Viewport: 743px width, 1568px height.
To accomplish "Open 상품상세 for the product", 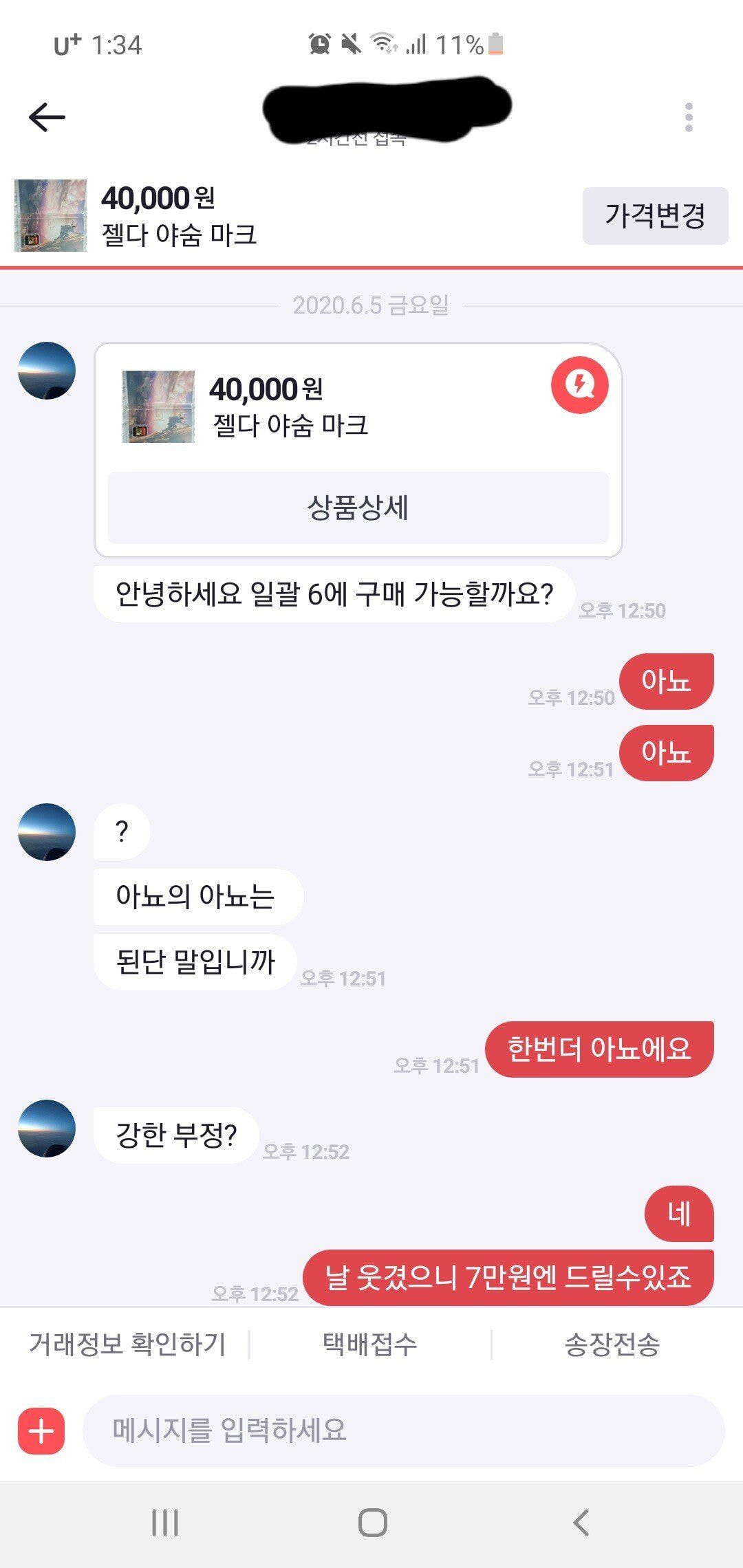I will pyautogui.click(x=358, y=508).
